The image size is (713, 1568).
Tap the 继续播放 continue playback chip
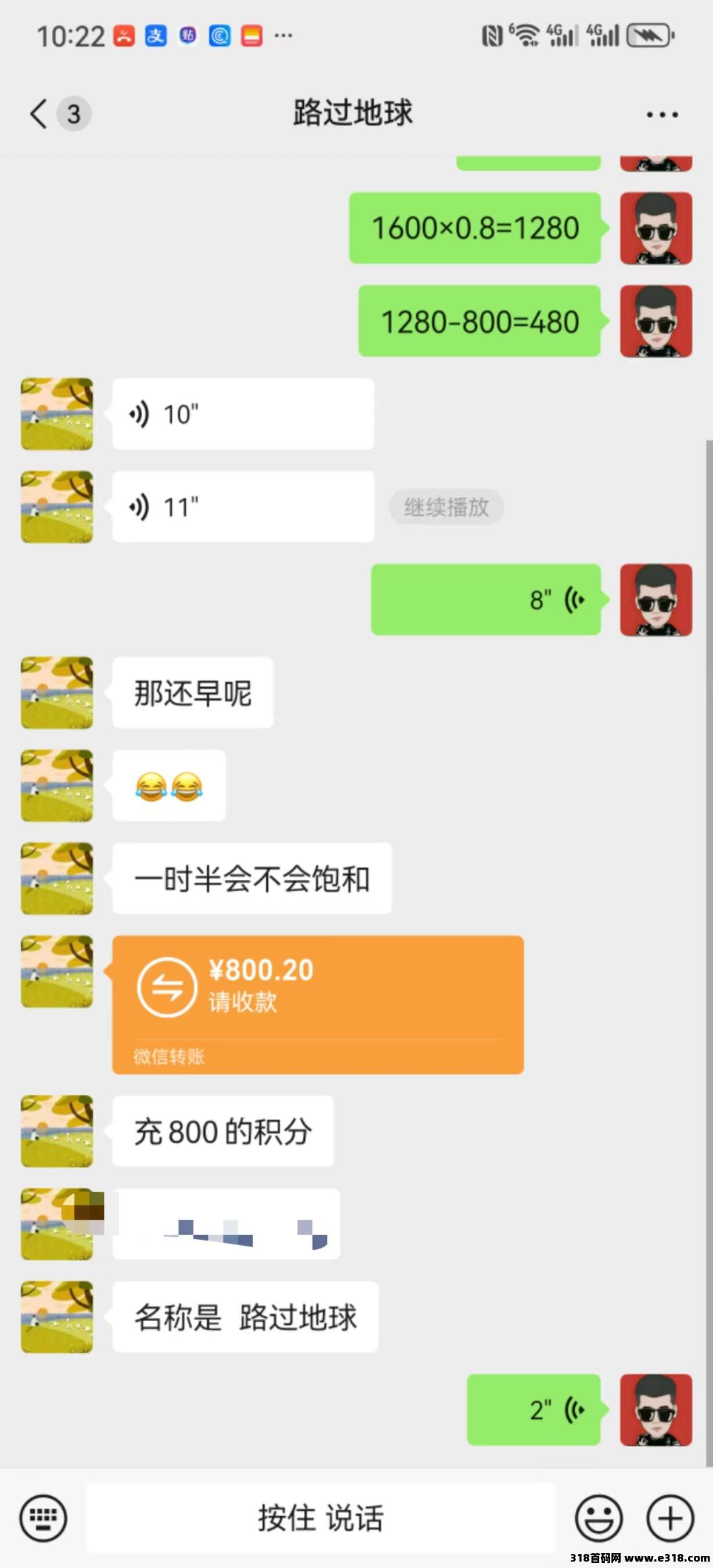pos(446,506)
